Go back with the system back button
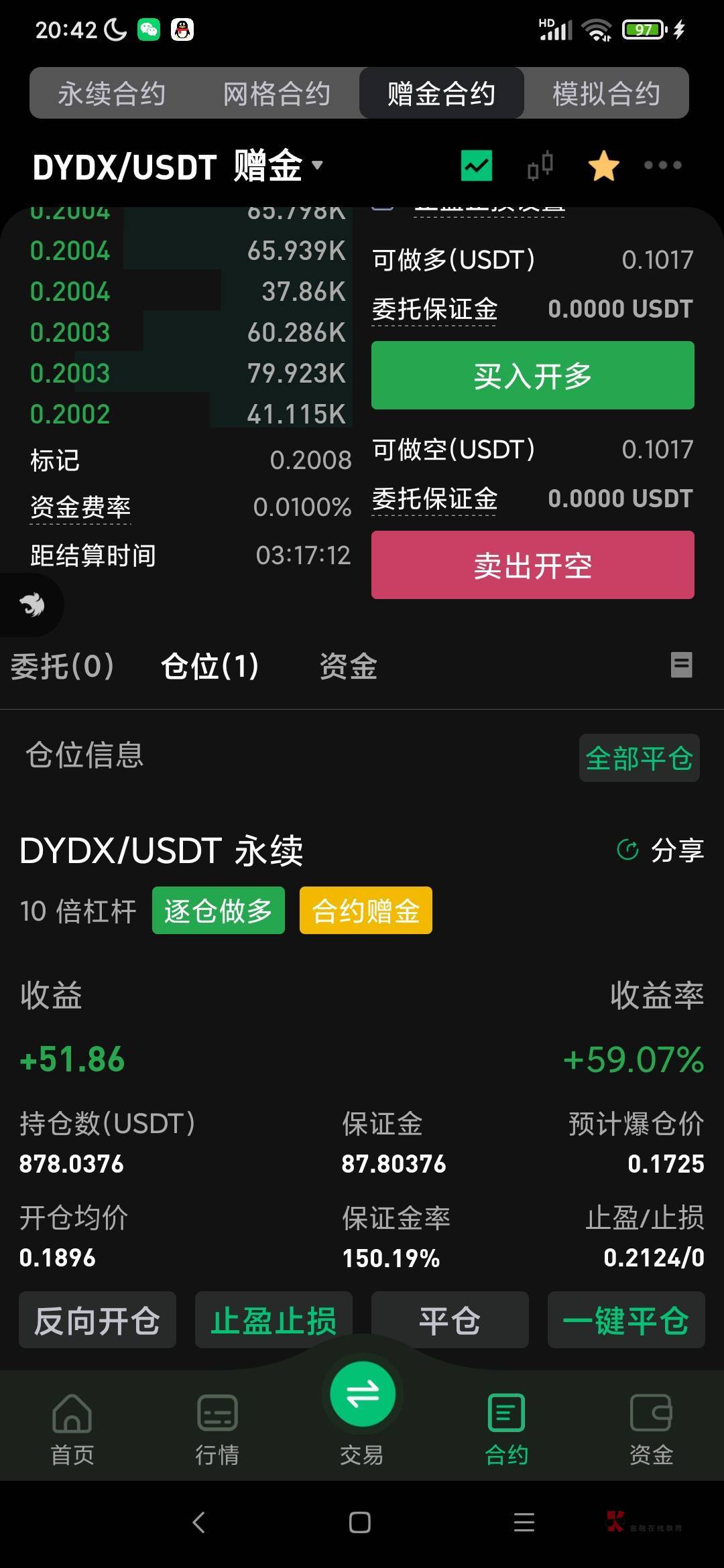 [198, 1522]
